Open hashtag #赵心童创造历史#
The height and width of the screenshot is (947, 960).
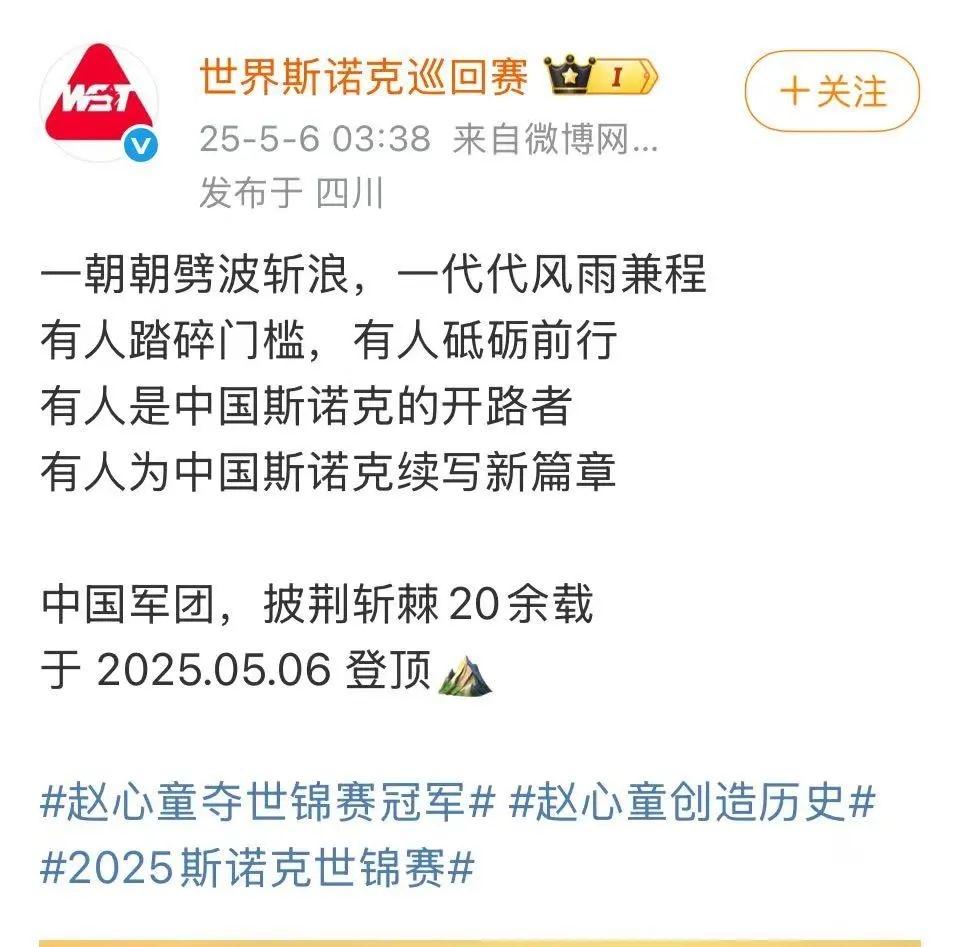click(x=692, y=804)
